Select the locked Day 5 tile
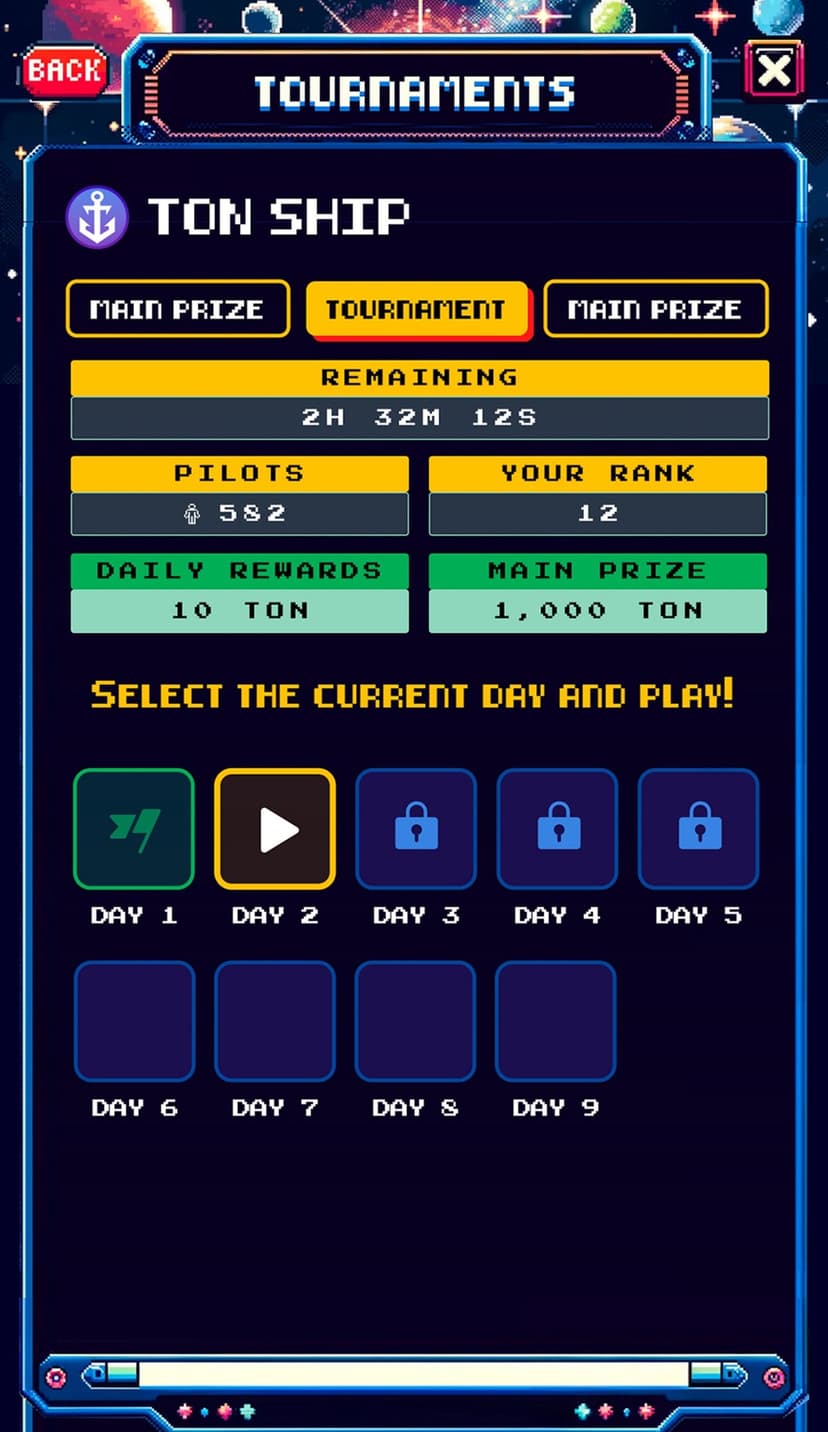828x1432 pixels. click(698, 829)
